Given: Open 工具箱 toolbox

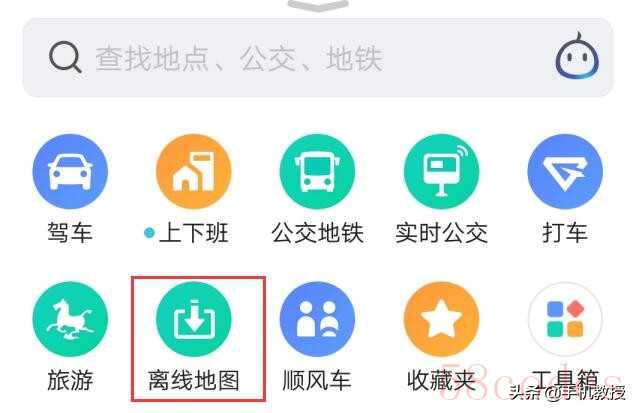Looking at the screenshot, I should 565,320.
